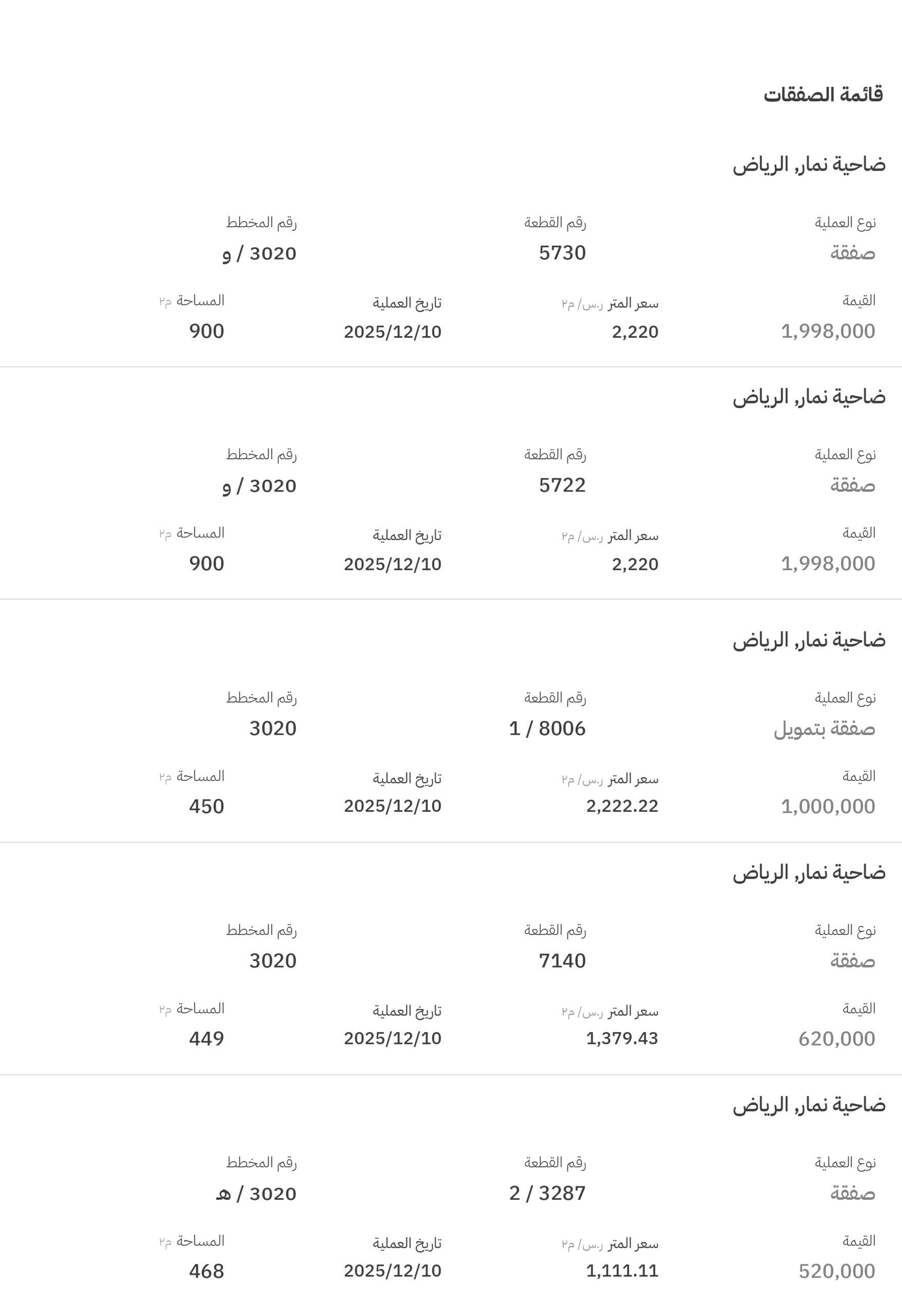Open the financed deal for plot 8006 / 1

coord(547,728)
